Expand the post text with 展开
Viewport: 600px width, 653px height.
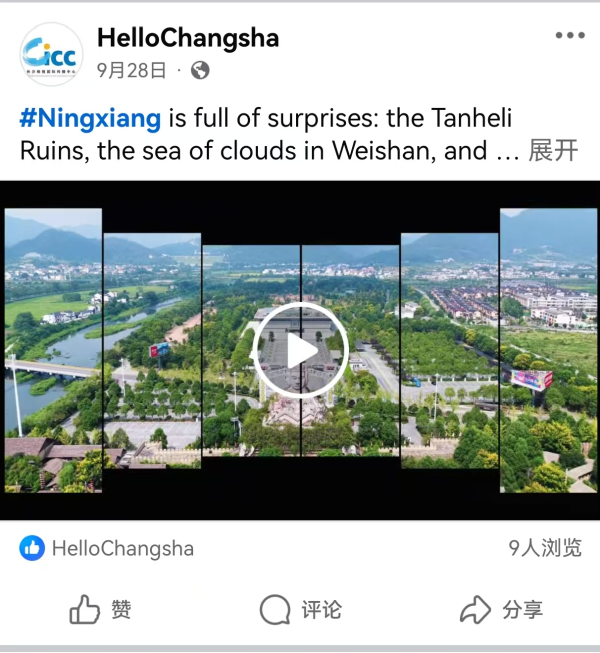tap(553, 151)
